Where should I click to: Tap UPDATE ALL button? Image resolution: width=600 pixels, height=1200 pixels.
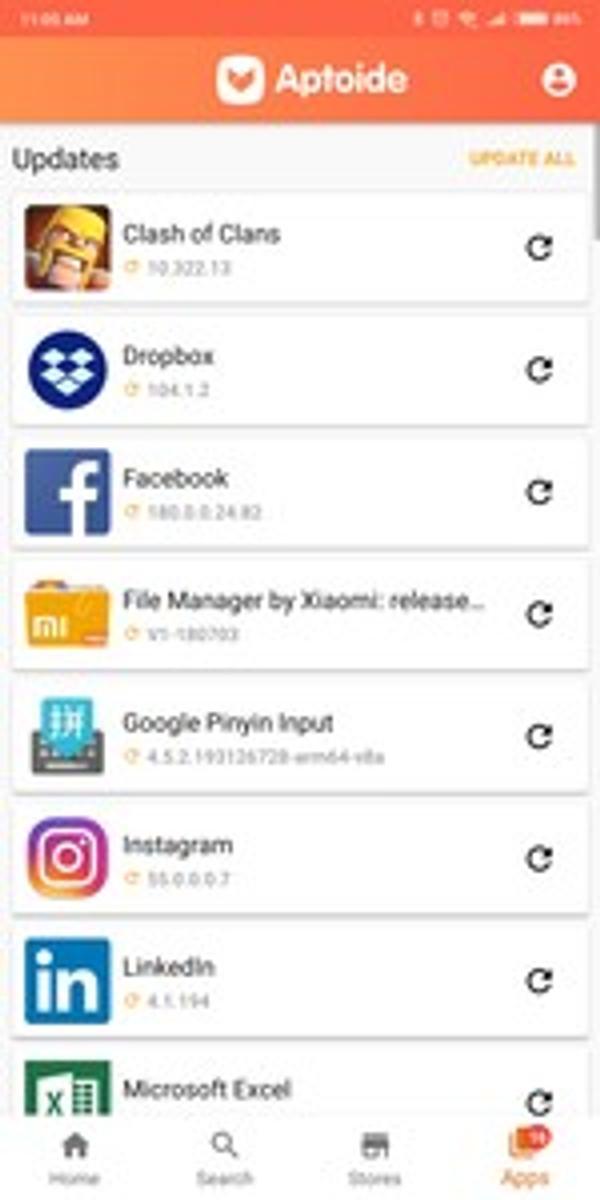[522, 159]
